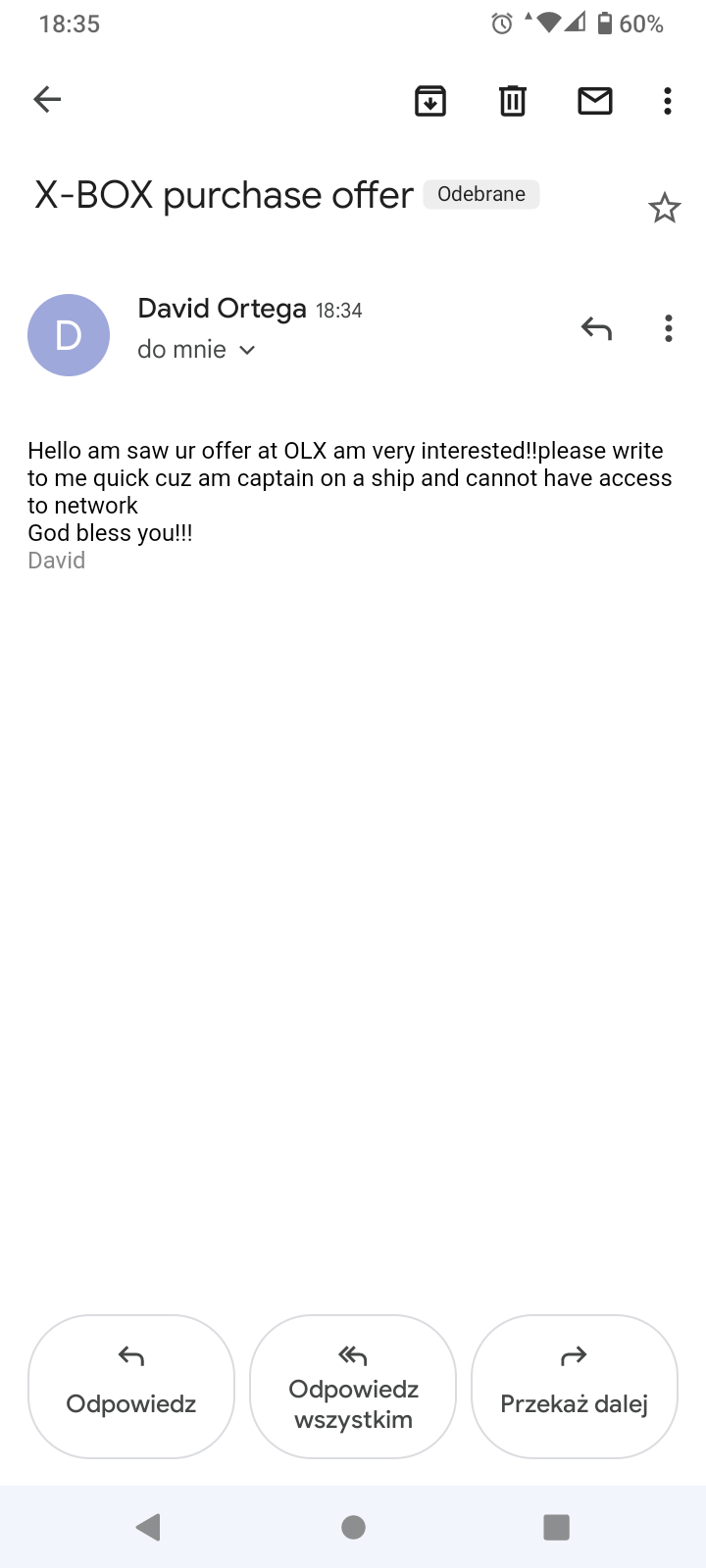Tap the Odebrane label chip

pos(480,194)
